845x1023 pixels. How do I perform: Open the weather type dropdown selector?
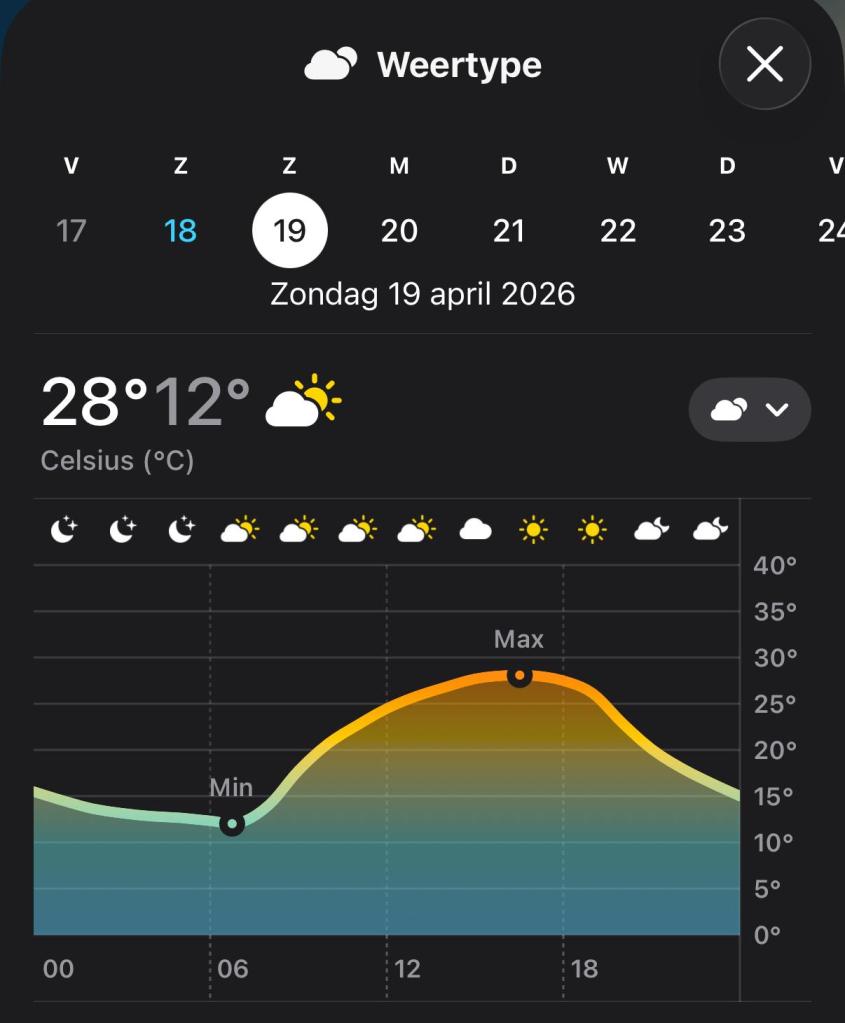click(x=749, y=410)
